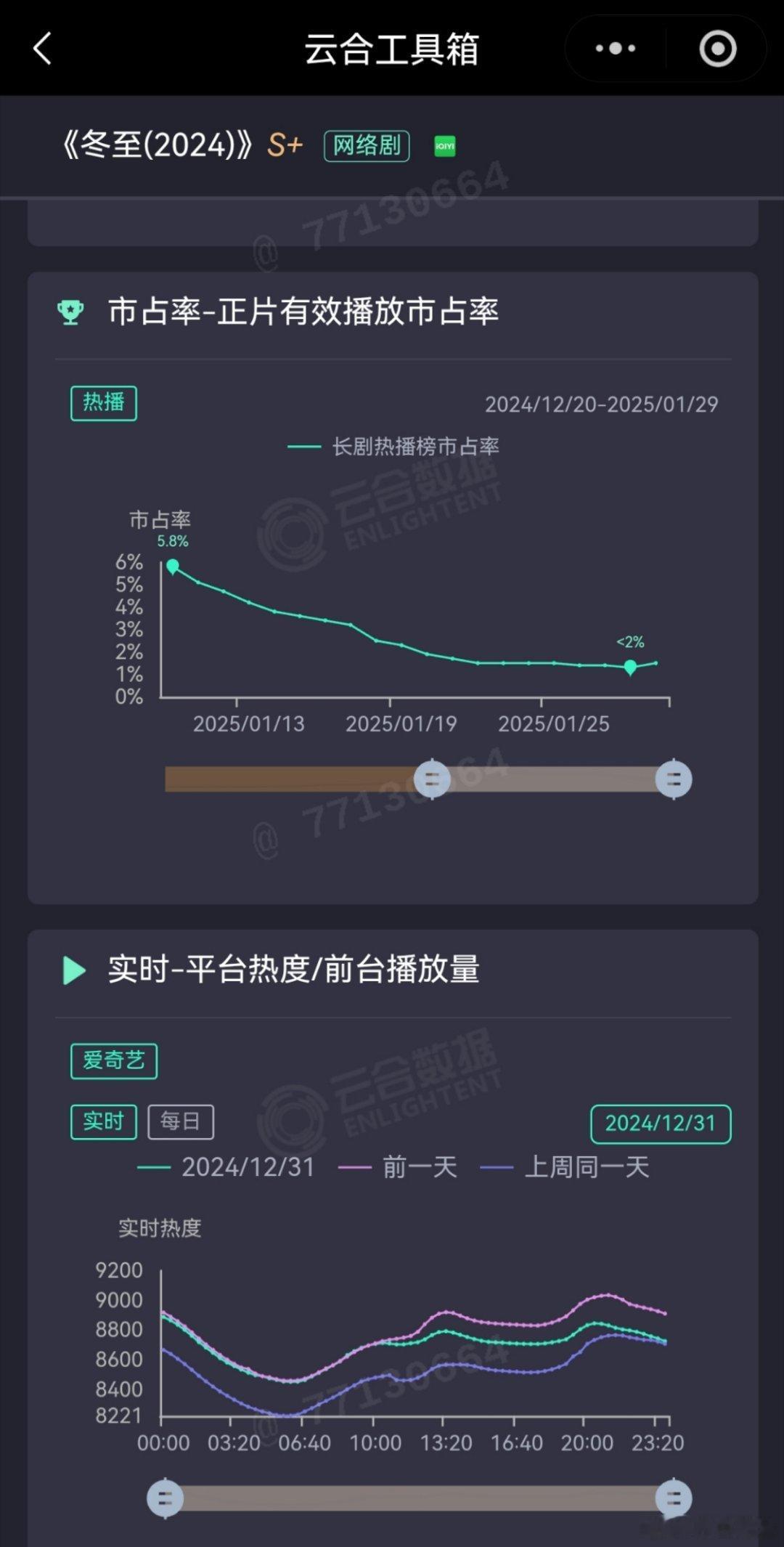
Task: Select the iQIYI platform logo
Action: [445, 146]
